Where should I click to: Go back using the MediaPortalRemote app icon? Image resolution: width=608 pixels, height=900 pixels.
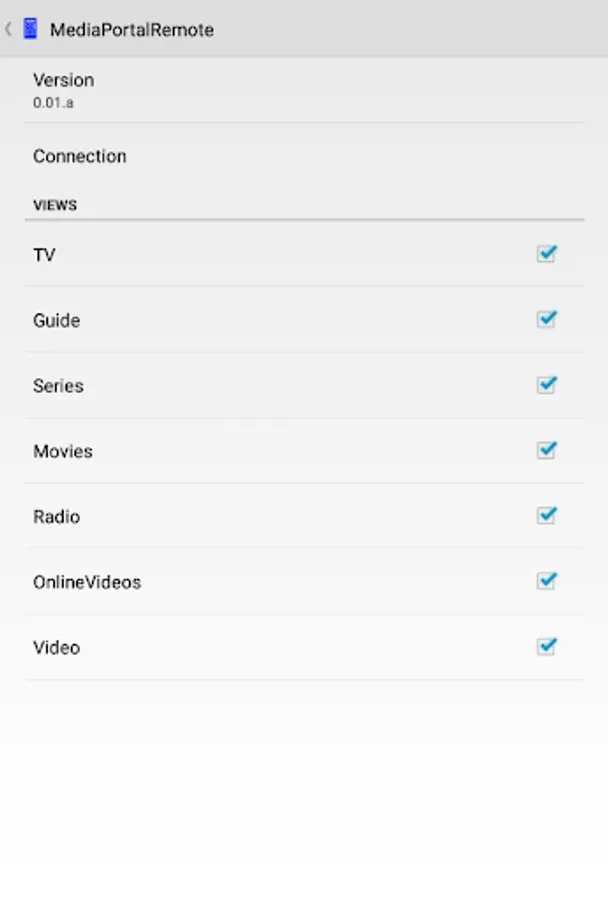[x=30, y=29]
